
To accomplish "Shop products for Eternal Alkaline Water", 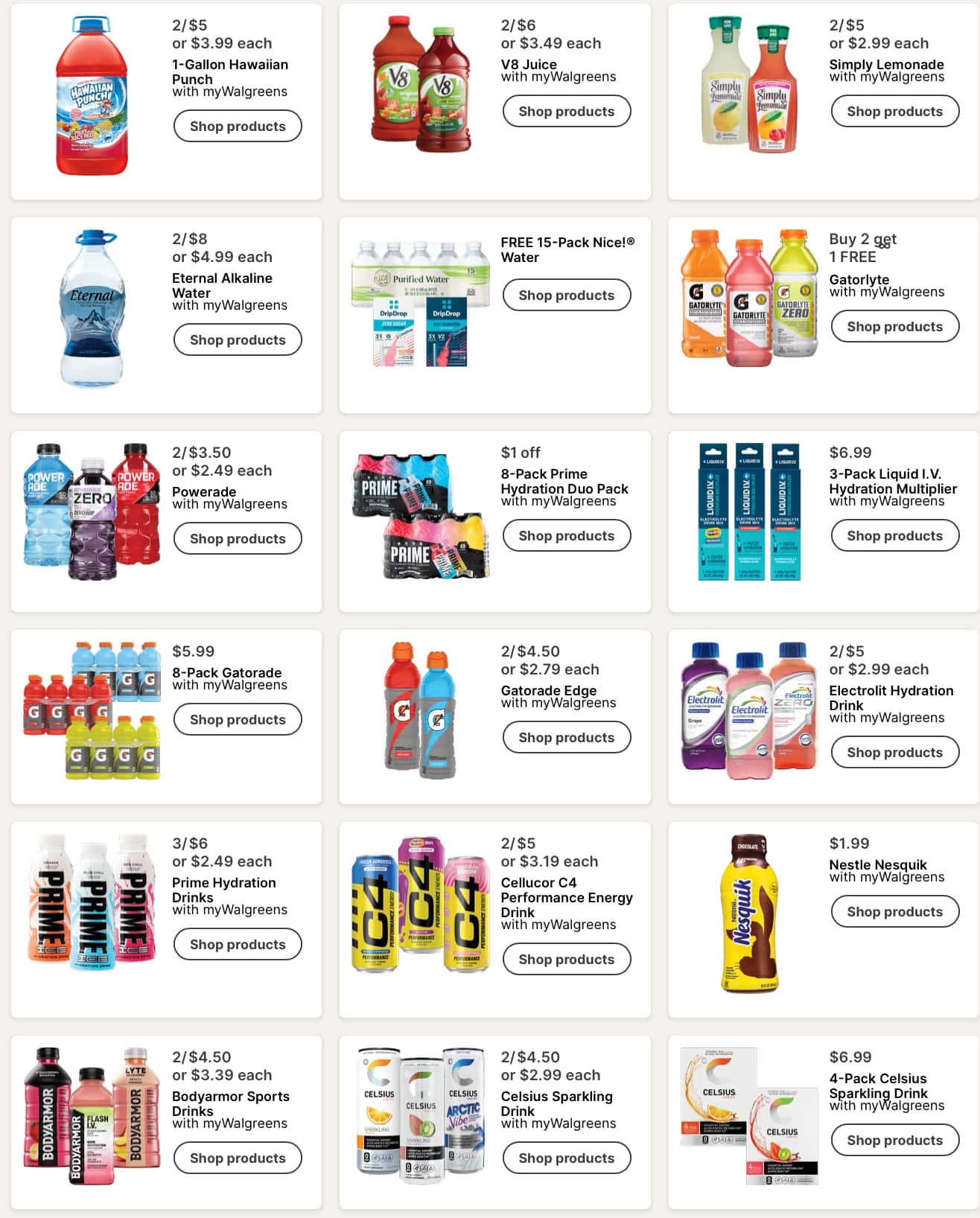I will (x=238, y=339).
